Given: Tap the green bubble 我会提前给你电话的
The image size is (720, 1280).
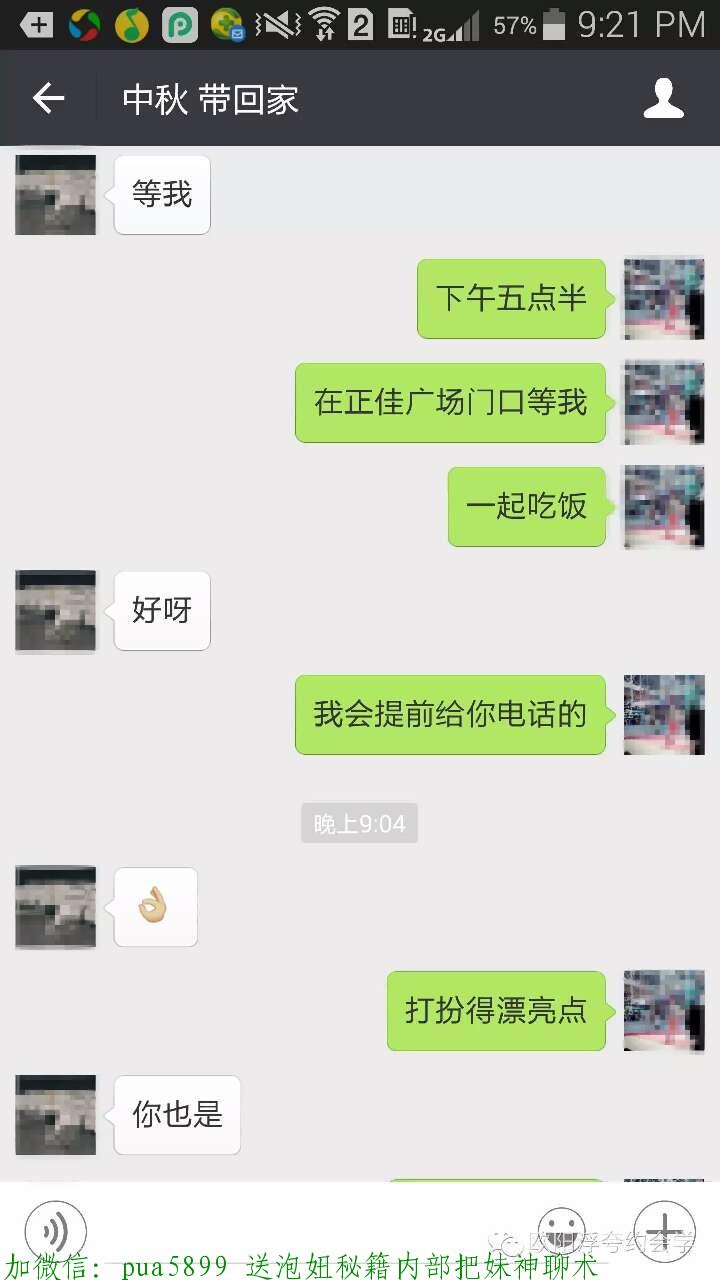Looking at the screenshot, I should (449, 714).
